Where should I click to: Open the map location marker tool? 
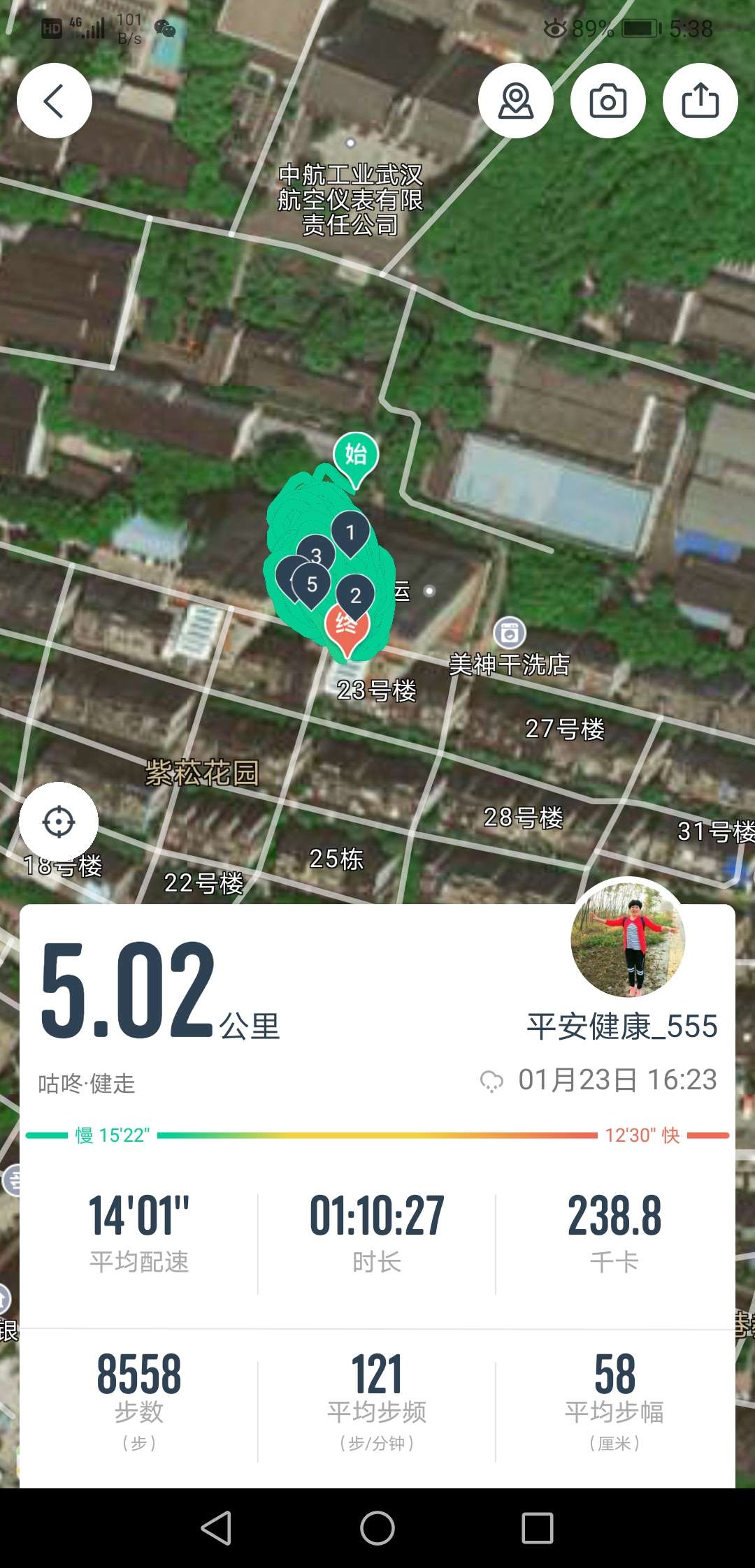[x=516, y=100]
